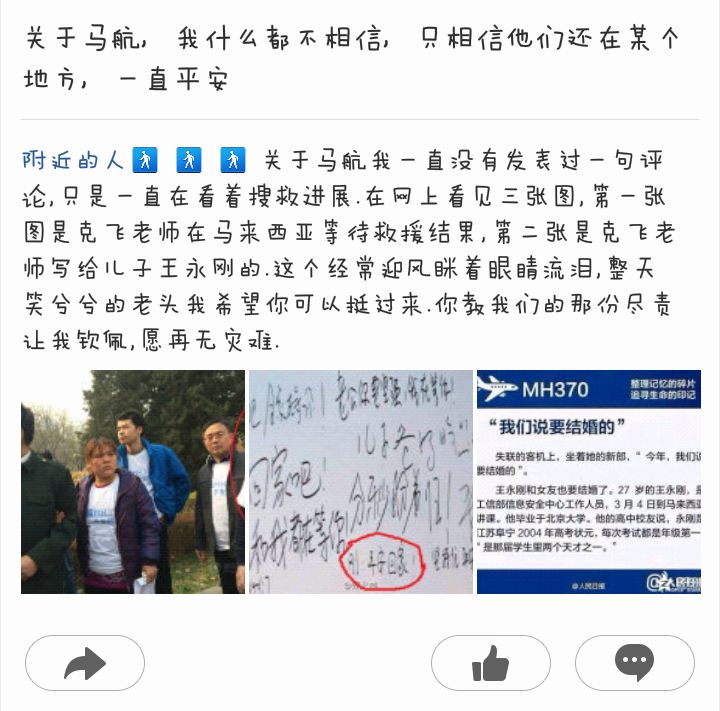View the handwritten note photo
The width and height of the screenshot is (720, 711).
(360, 481)
